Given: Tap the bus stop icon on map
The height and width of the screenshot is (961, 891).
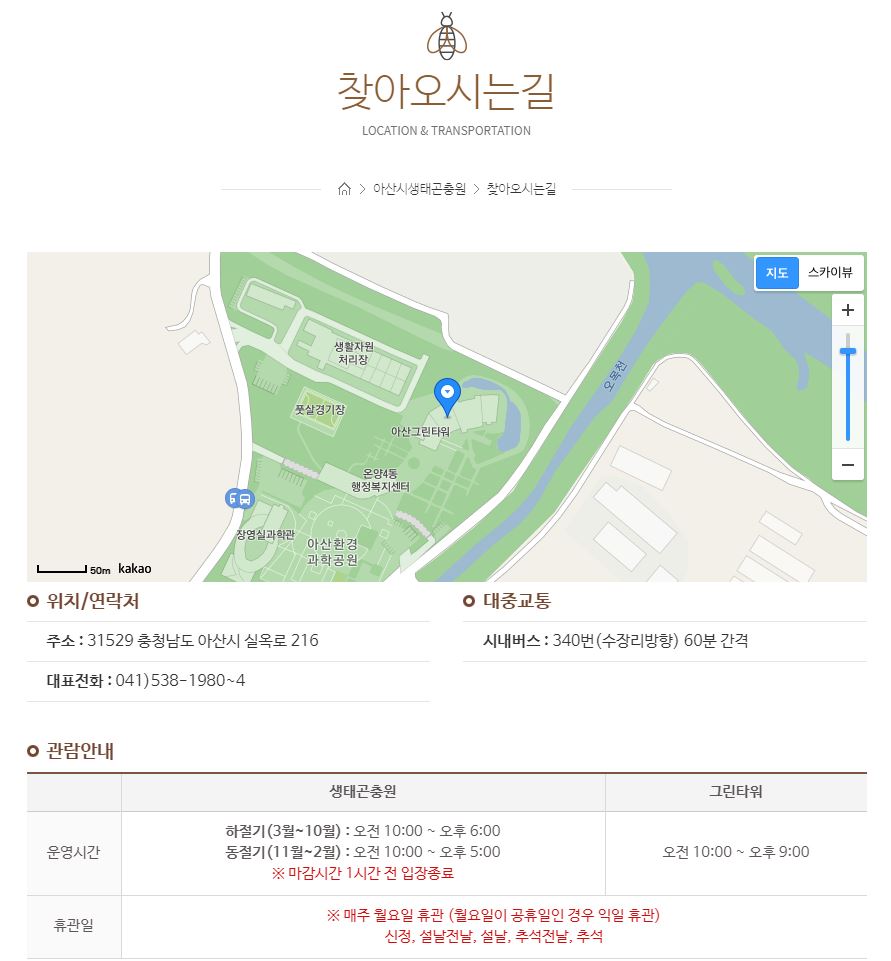Looking at the screenshot, I should (240, 498).
